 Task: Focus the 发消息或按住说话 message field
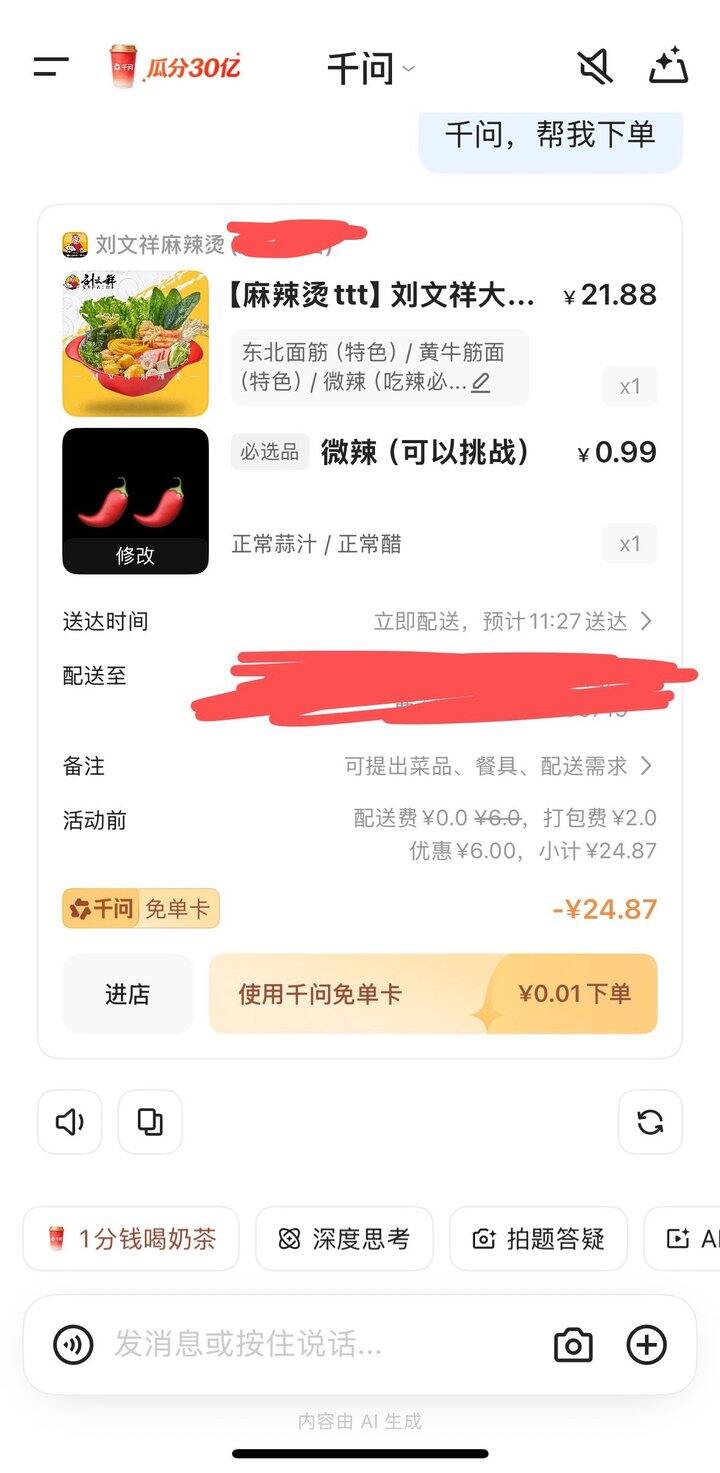320,1344
